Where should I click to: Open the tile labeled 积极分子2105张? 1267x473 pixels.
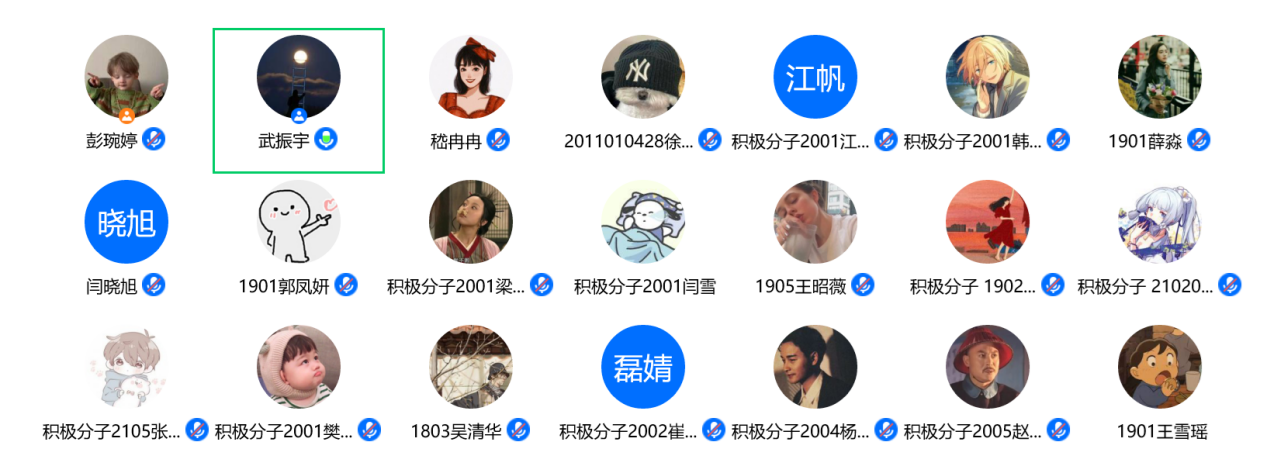pos(126,367)
